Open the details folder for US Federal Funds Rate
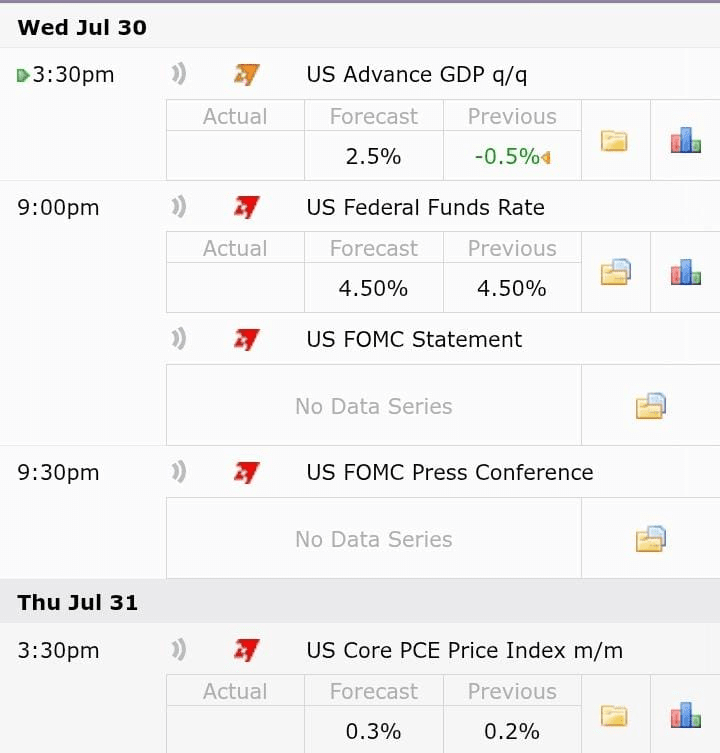 (x=614, y=272)
